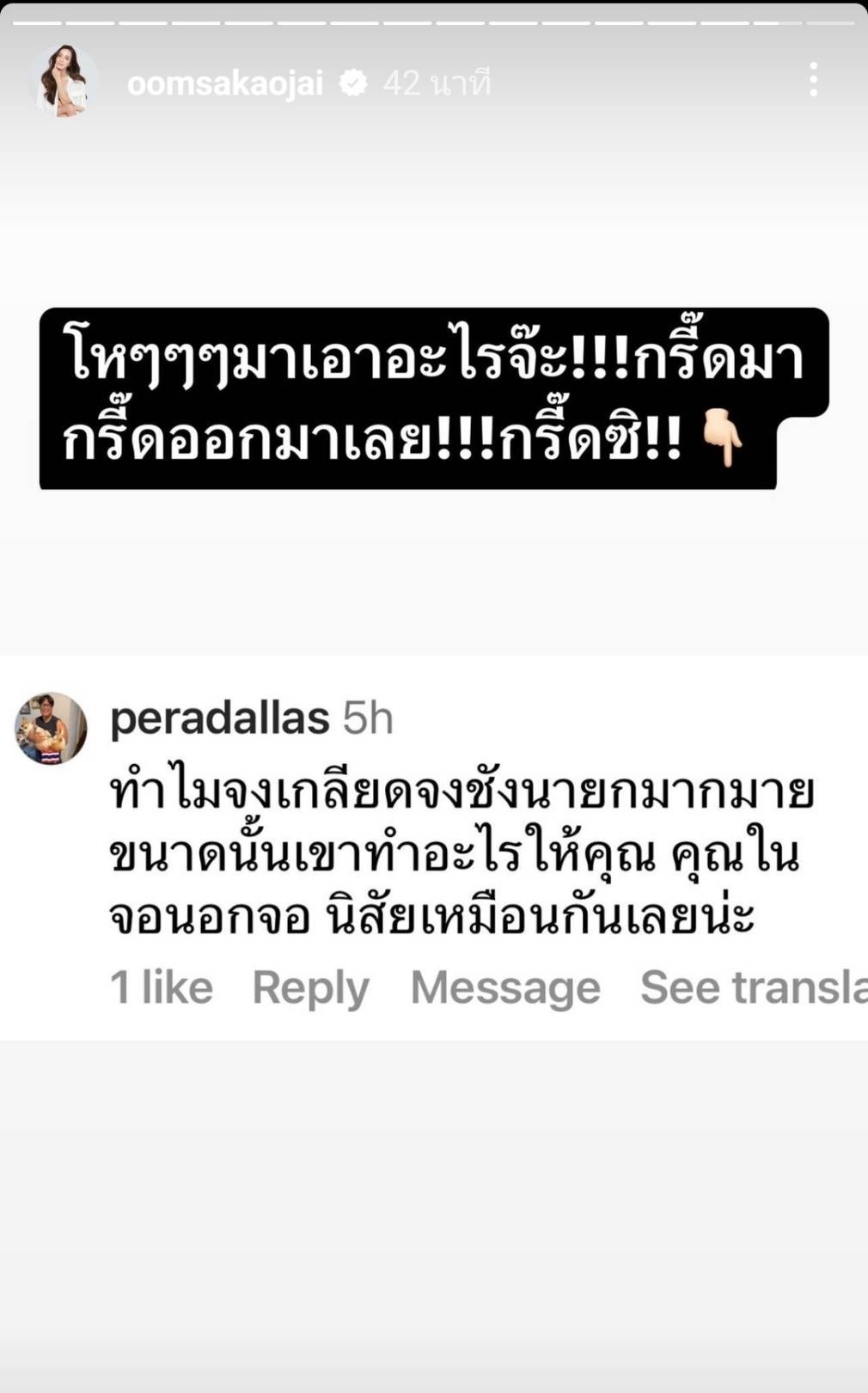Open the story overflow menu
The width and height of the screenshot is (868, 1393).
pos(813,80)
